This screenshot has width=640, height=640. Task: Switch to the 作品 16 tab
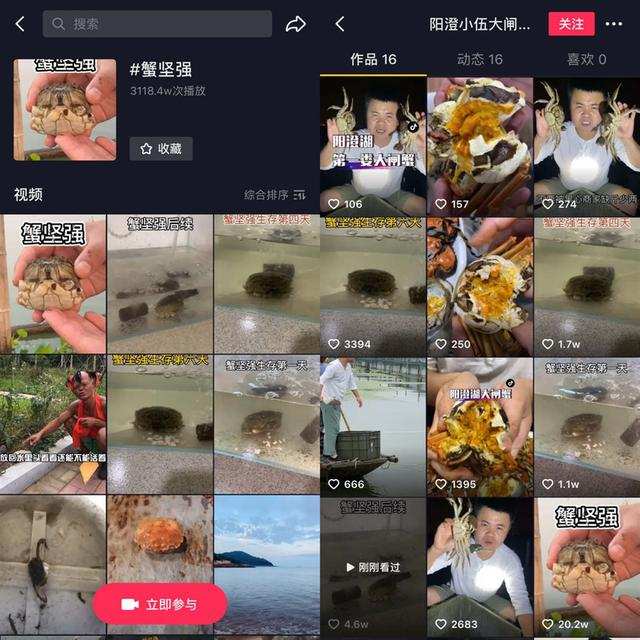point(373,60)
